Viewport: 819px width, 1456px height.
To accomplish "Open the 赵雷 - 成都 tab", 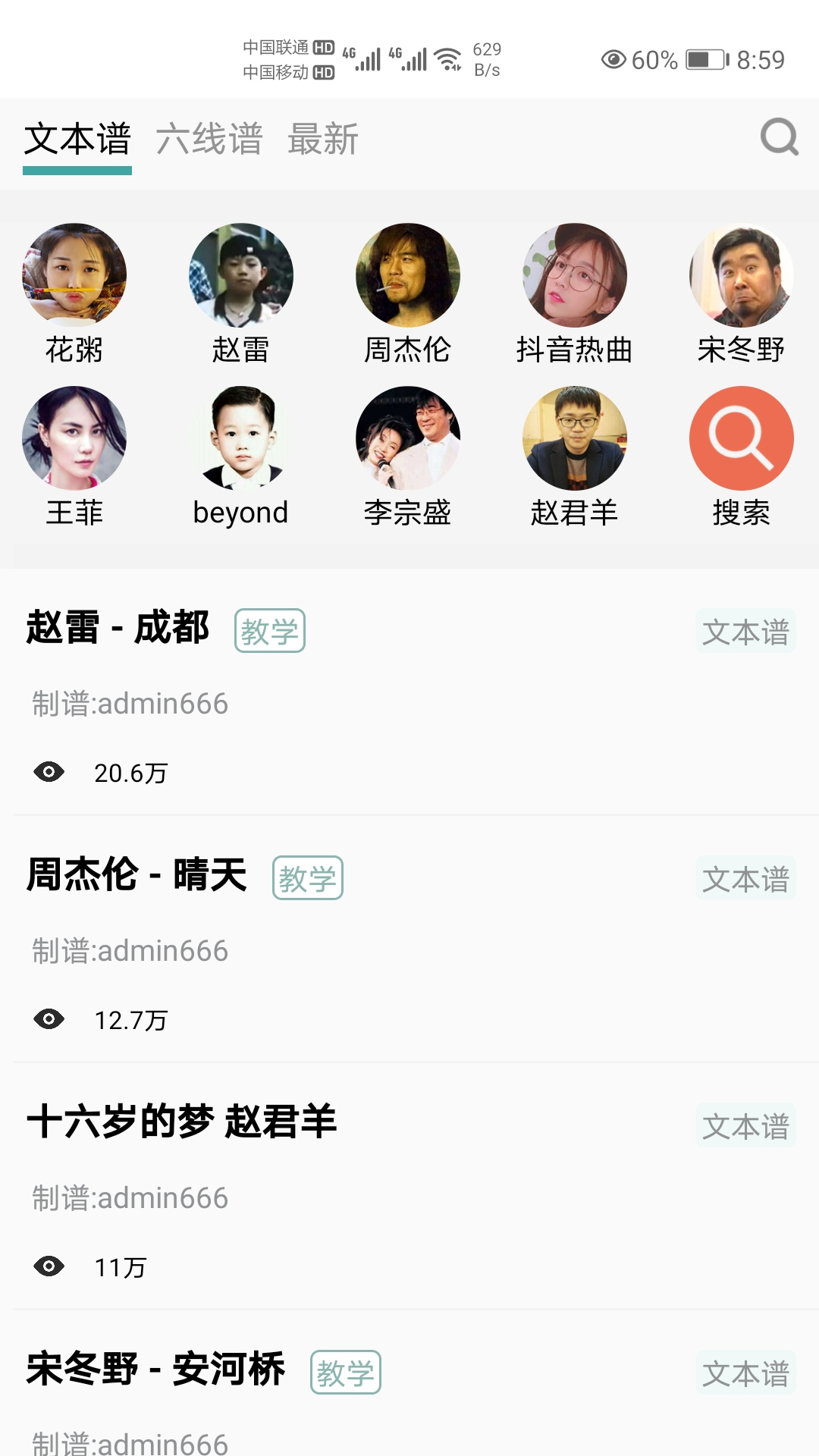I will pyautogui.click(x=118, y=628).
